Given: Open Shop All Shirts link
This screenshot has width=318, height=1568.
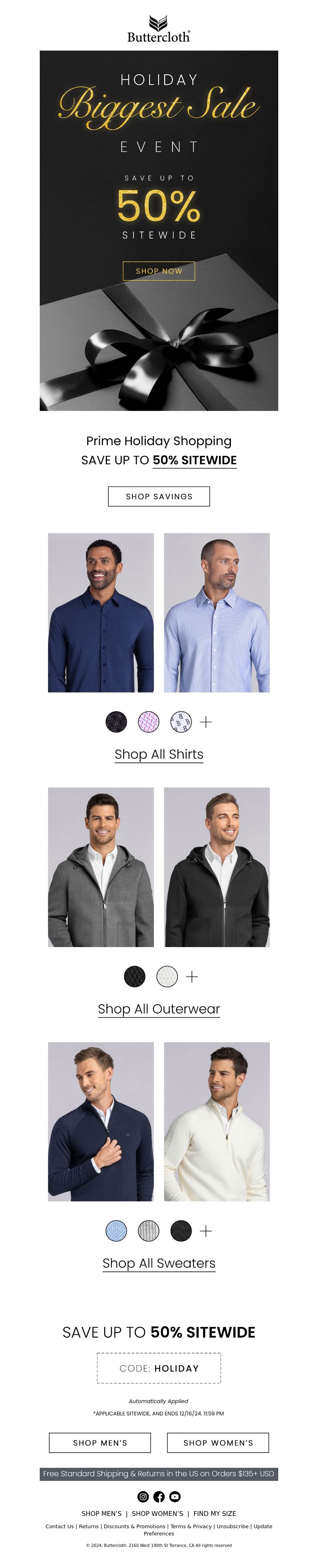Looking at the screenshot, I should tap(159, 754).
